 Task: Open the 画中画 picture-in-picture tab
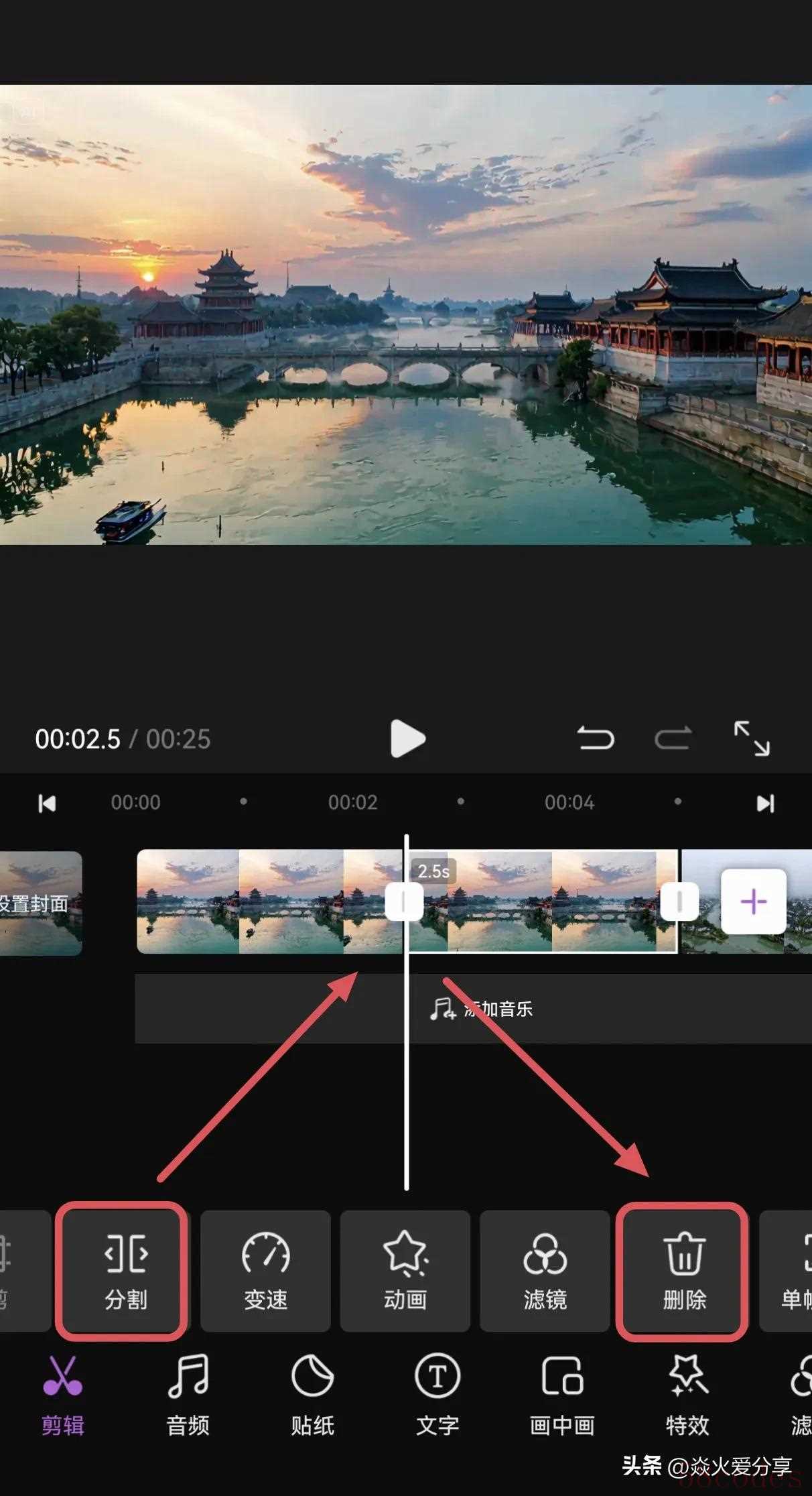(562, 1394)
